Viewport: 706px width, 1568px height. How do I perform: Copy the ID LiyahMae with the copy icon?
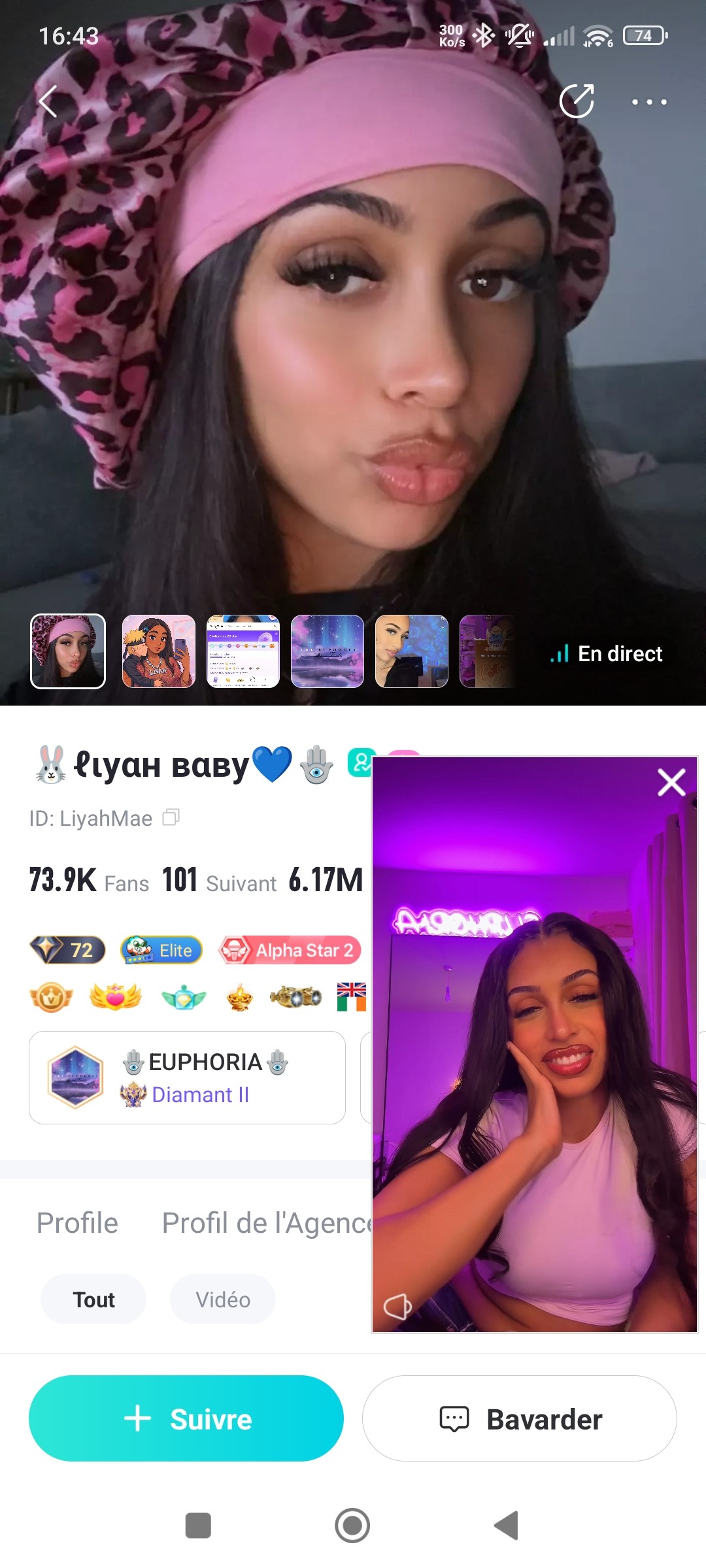(171, 819)
